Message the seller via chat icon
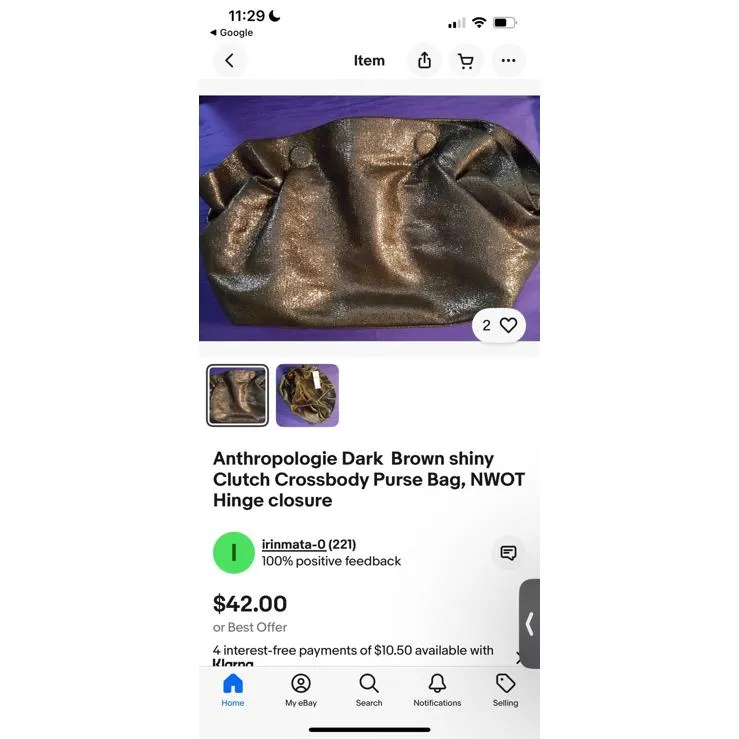This screenshot has width=739, height=739. (508, 553)
